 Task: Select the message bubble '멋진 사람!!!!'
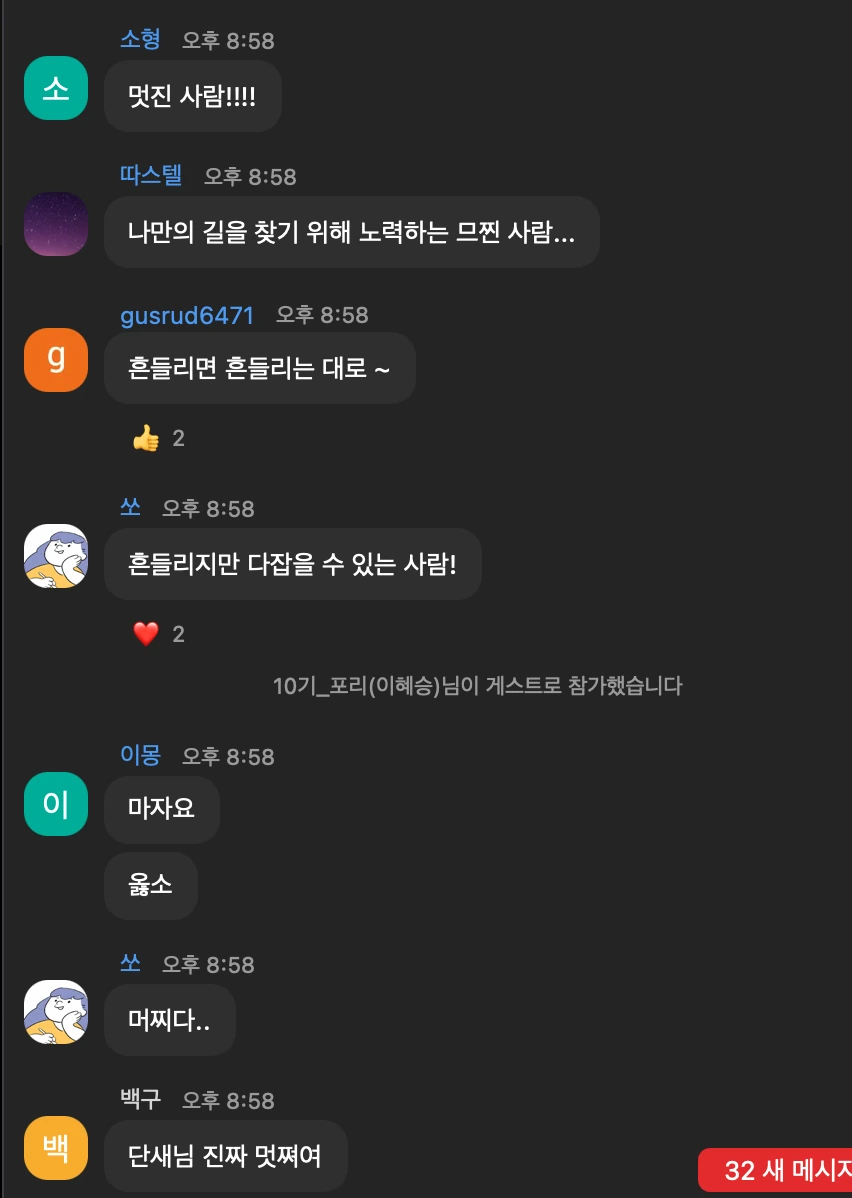coord(192,96)
